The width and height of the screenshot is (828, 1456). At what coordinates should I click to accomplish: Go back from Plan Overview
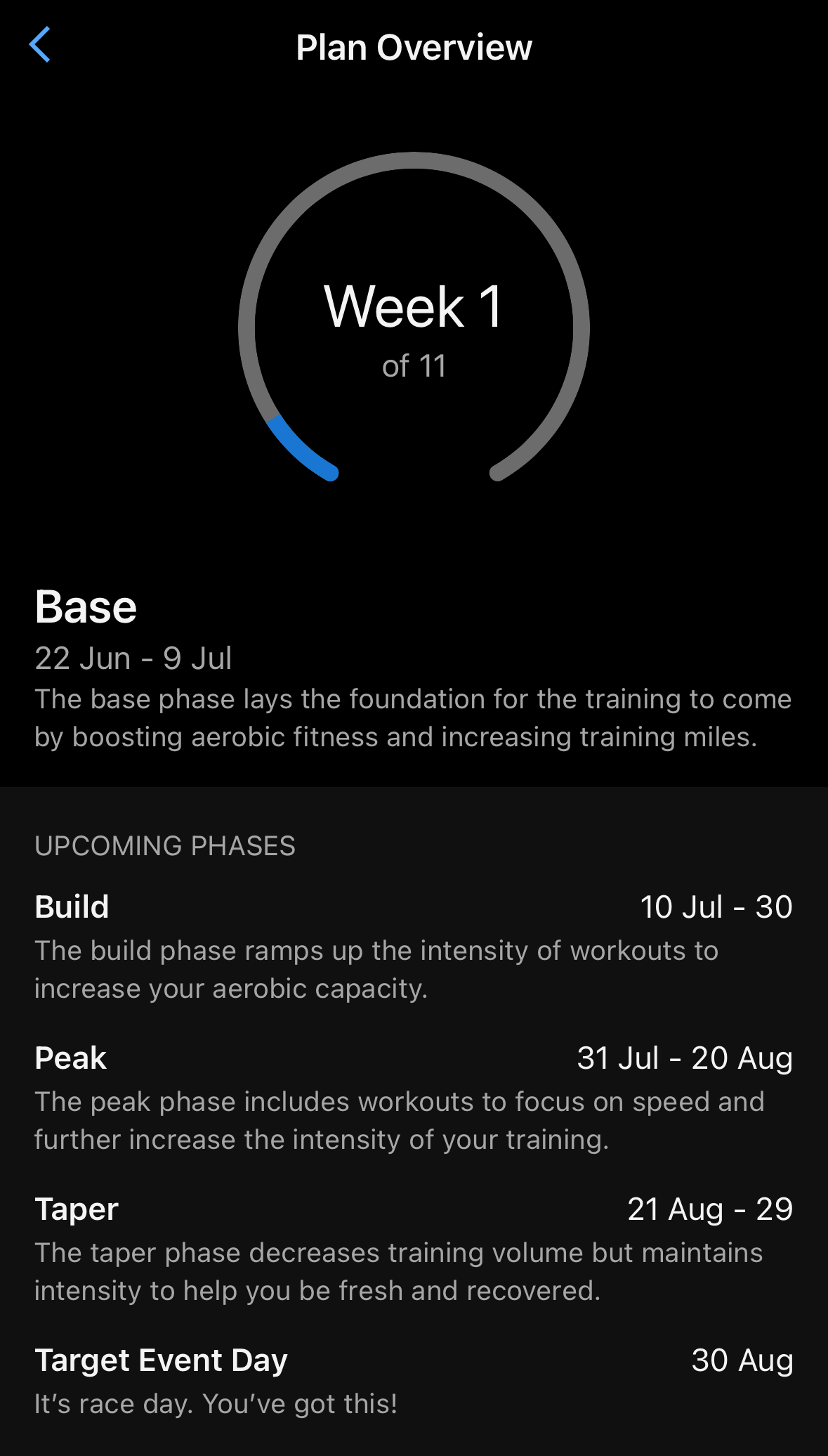tap(40, 45)
